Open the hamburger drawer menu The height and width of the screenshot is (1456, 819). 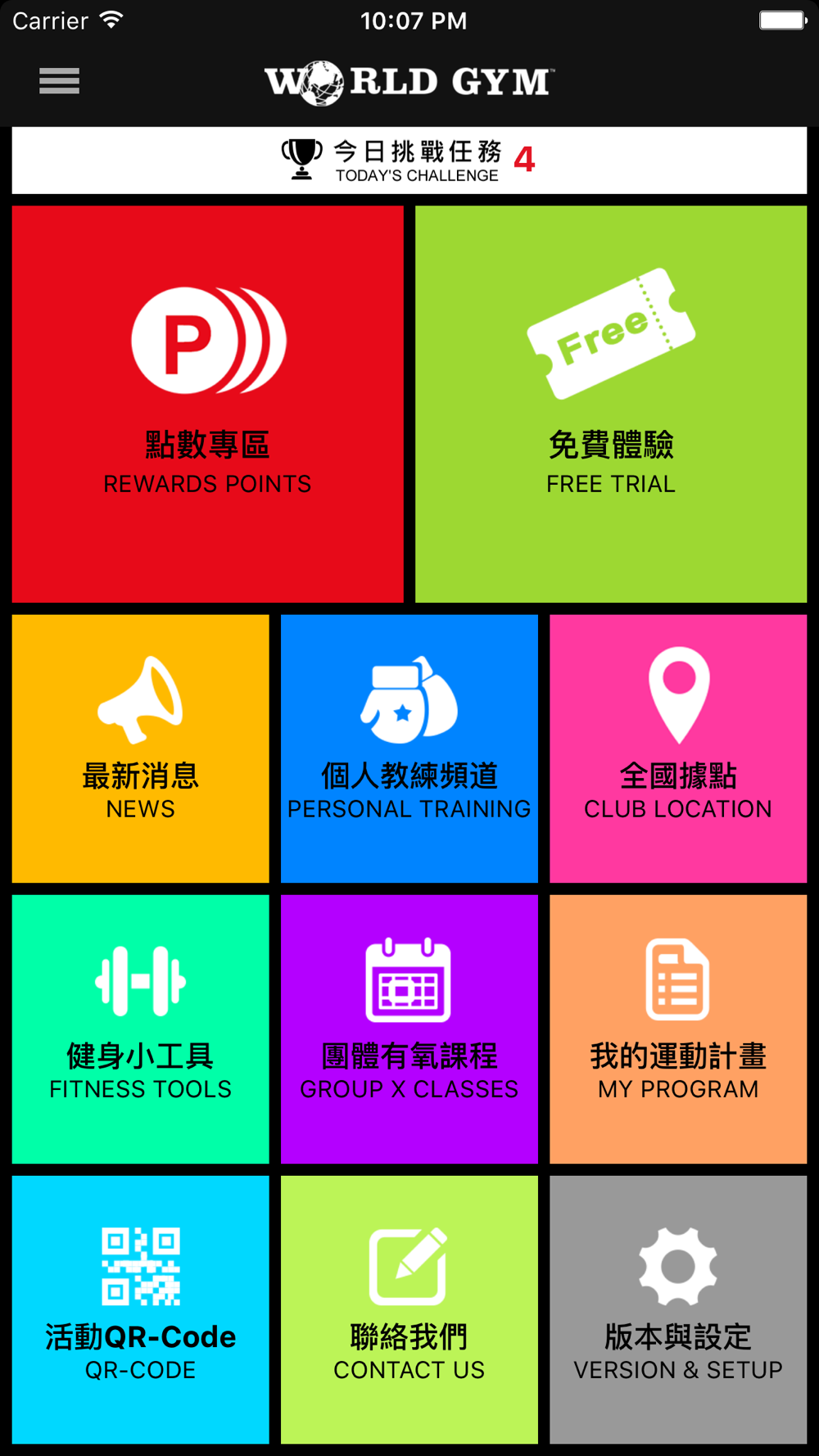[x=59, y=81]
